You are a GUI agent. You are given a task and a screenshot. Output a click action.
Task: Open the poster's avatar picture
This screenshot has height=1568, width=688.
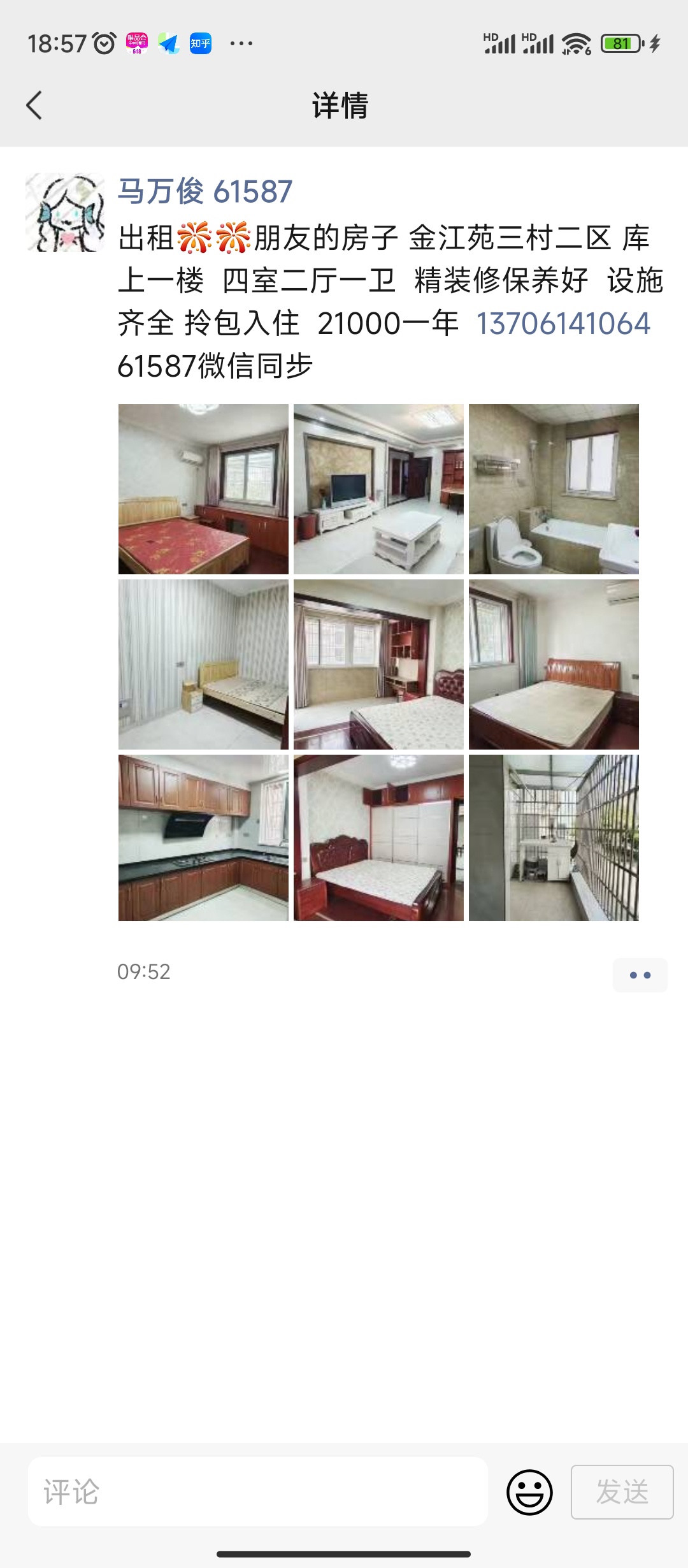coord(65,212)
